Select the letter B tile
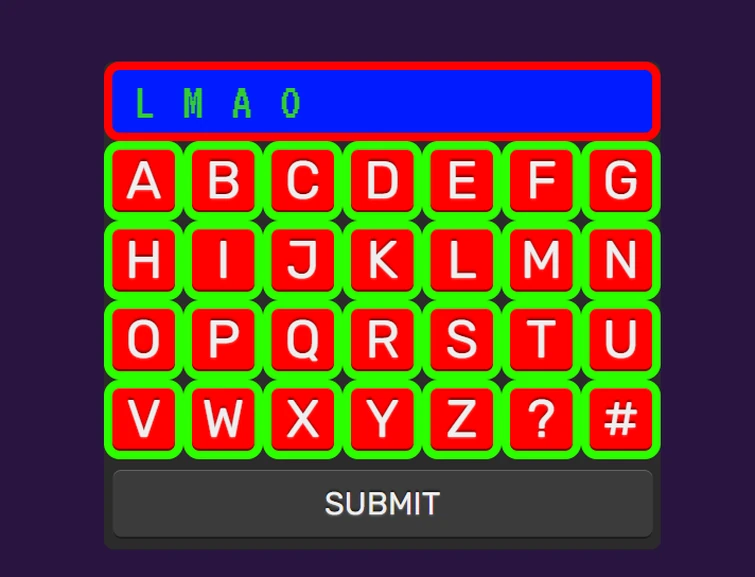The image size is (755, 577). (223, 181)
